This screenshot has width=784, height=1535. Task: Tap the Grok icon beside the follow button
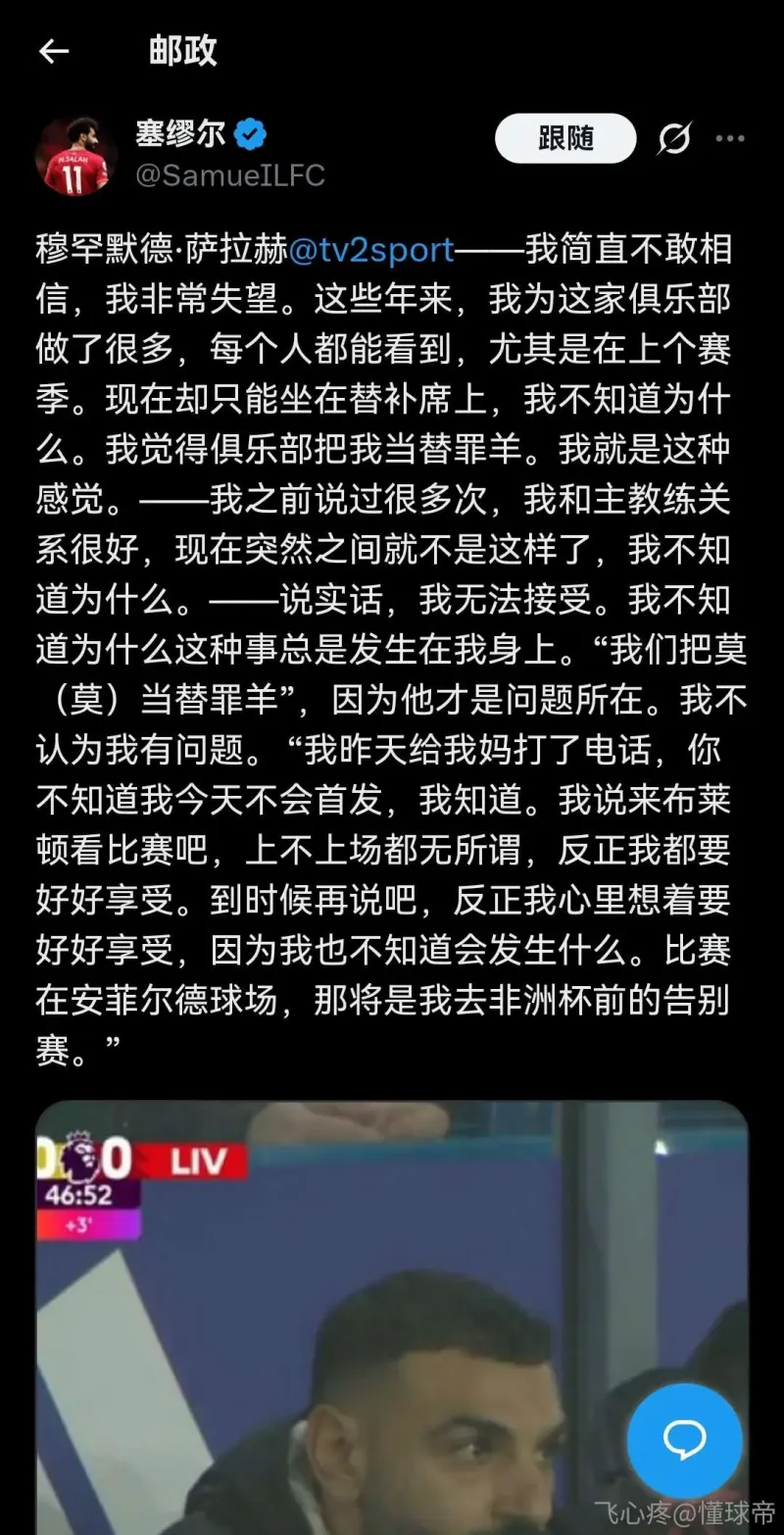click(x=674, y=138)
